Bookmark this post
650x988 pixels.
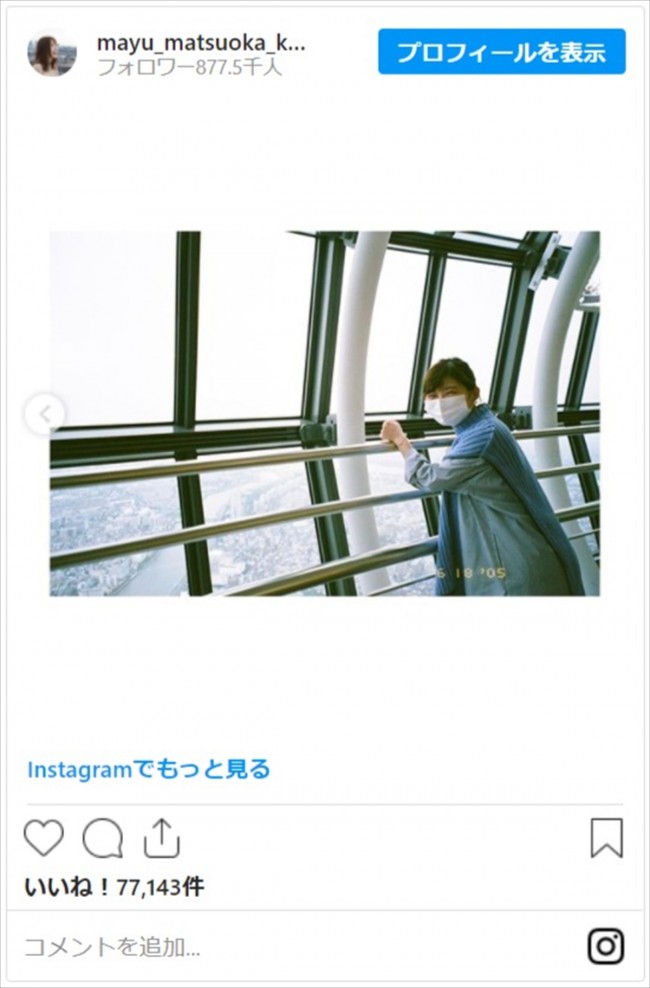[x=606, y=838]
